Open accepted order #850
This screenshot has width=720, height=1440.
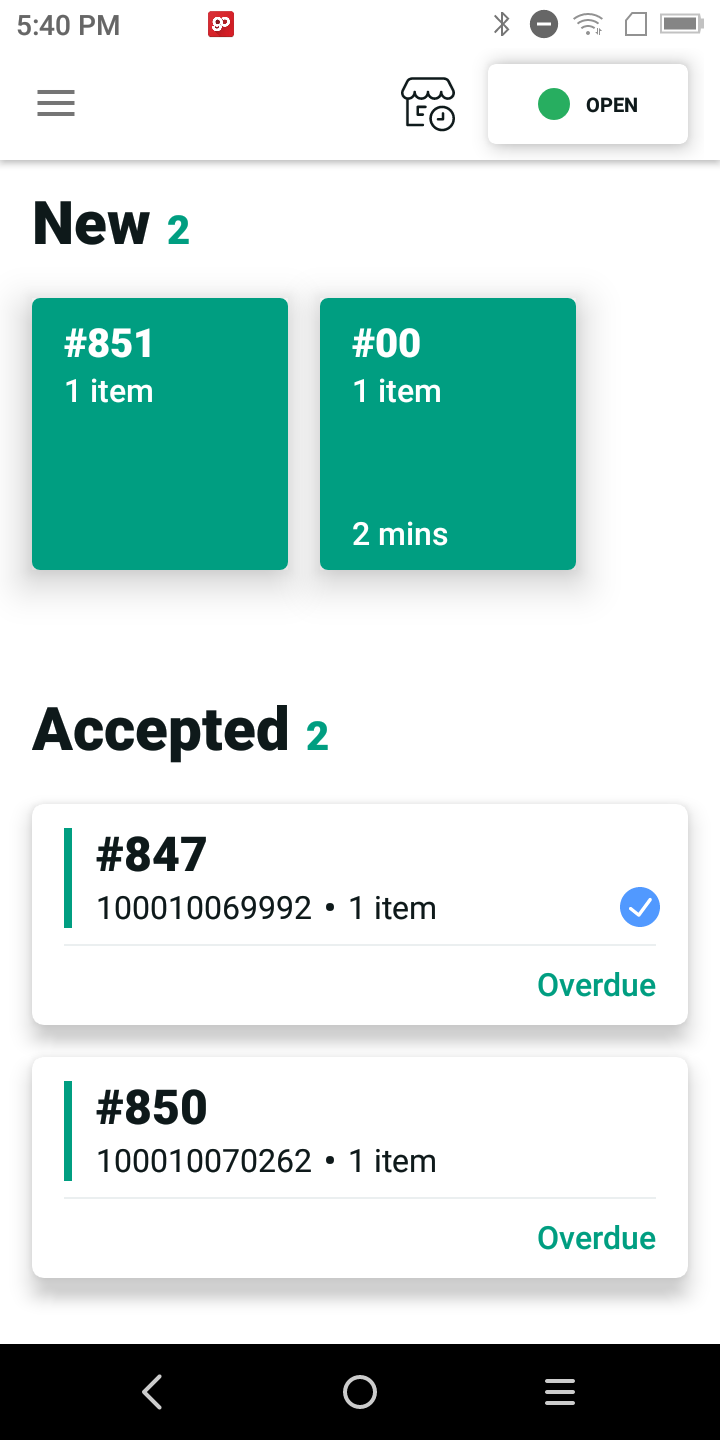click(360, 1167)
